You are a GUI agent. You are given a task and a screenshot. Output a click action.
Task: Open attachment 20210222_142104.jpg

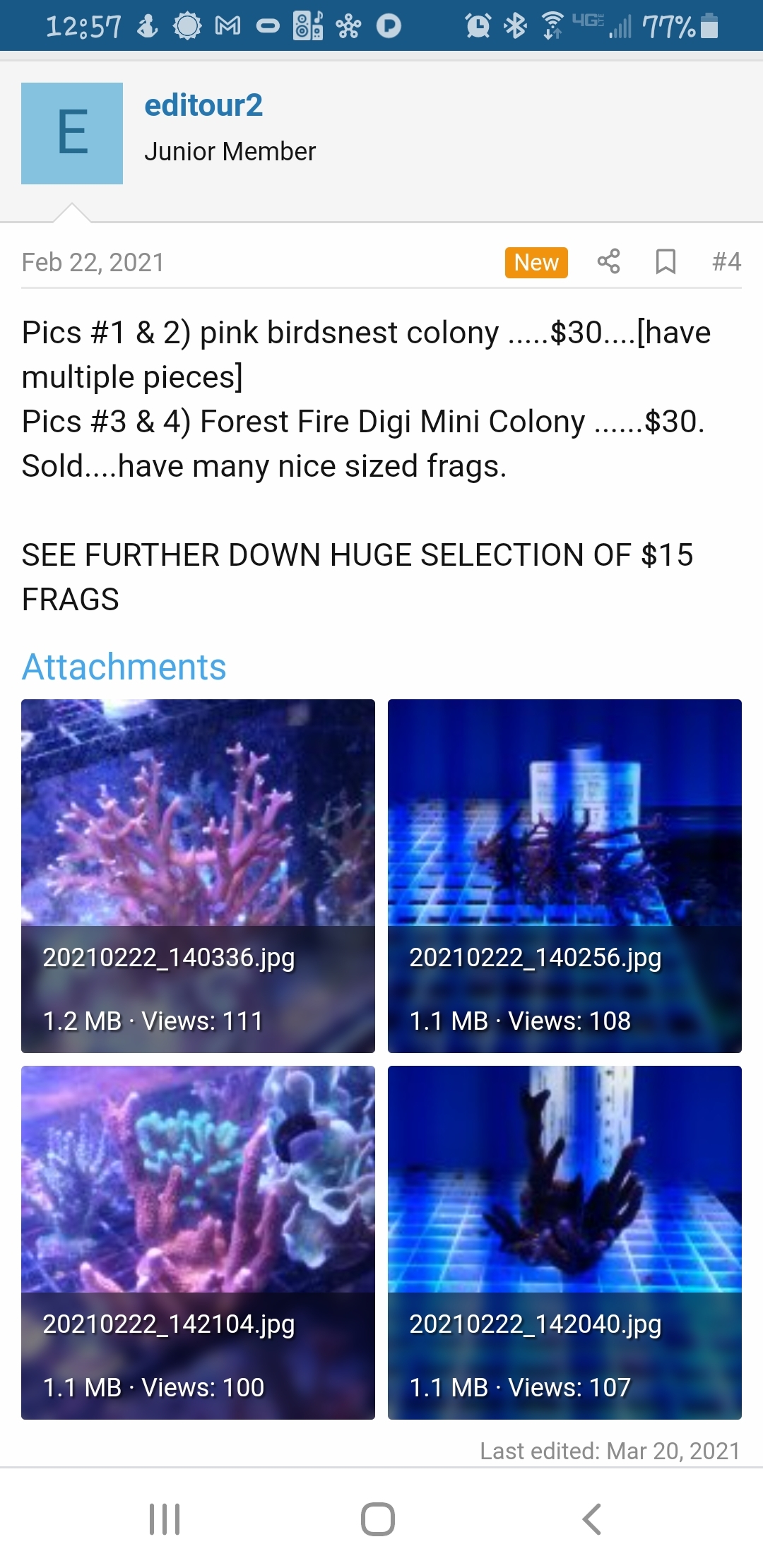click(198, 1242)
